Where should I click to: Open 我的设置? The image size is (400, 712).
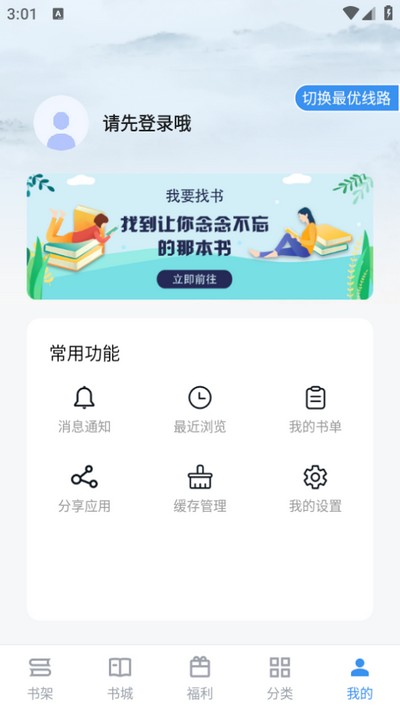pos(315,489)
